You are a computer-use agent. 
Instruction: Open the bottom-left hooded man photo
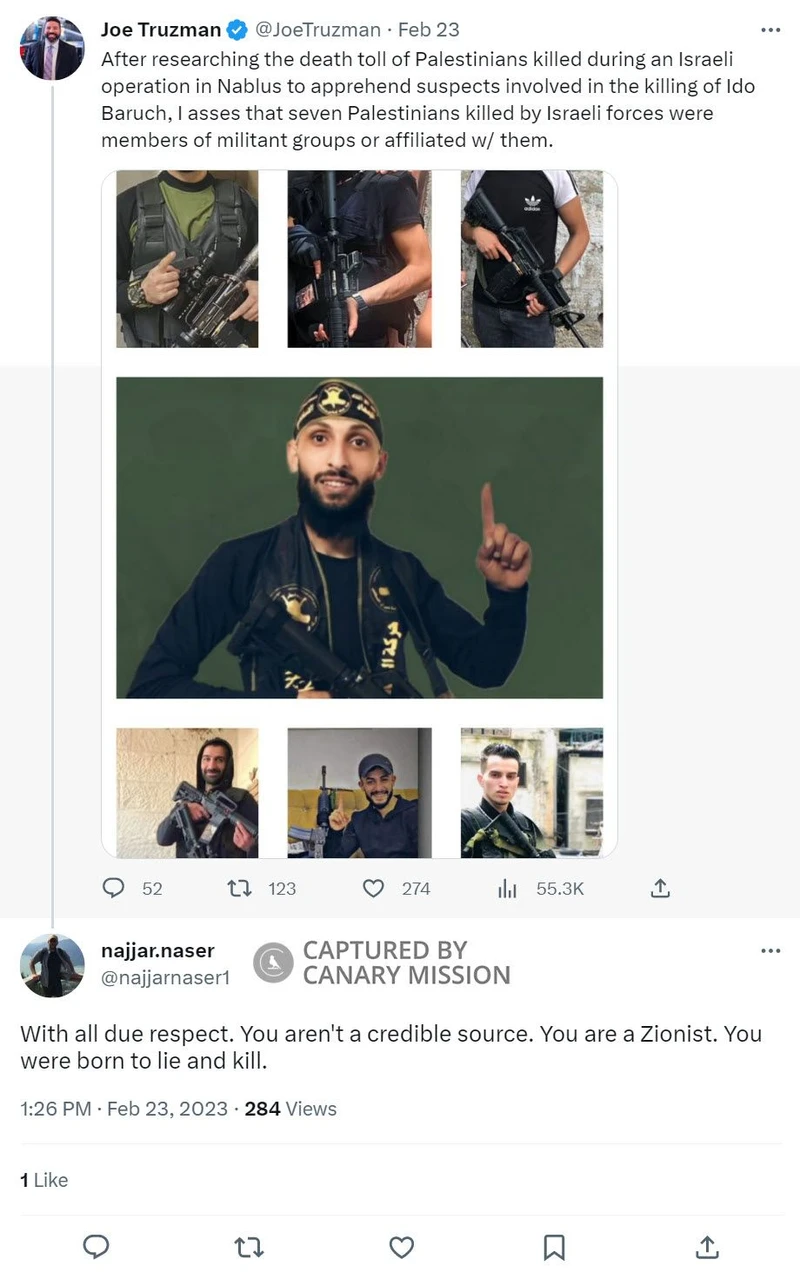tap(187, 792)
